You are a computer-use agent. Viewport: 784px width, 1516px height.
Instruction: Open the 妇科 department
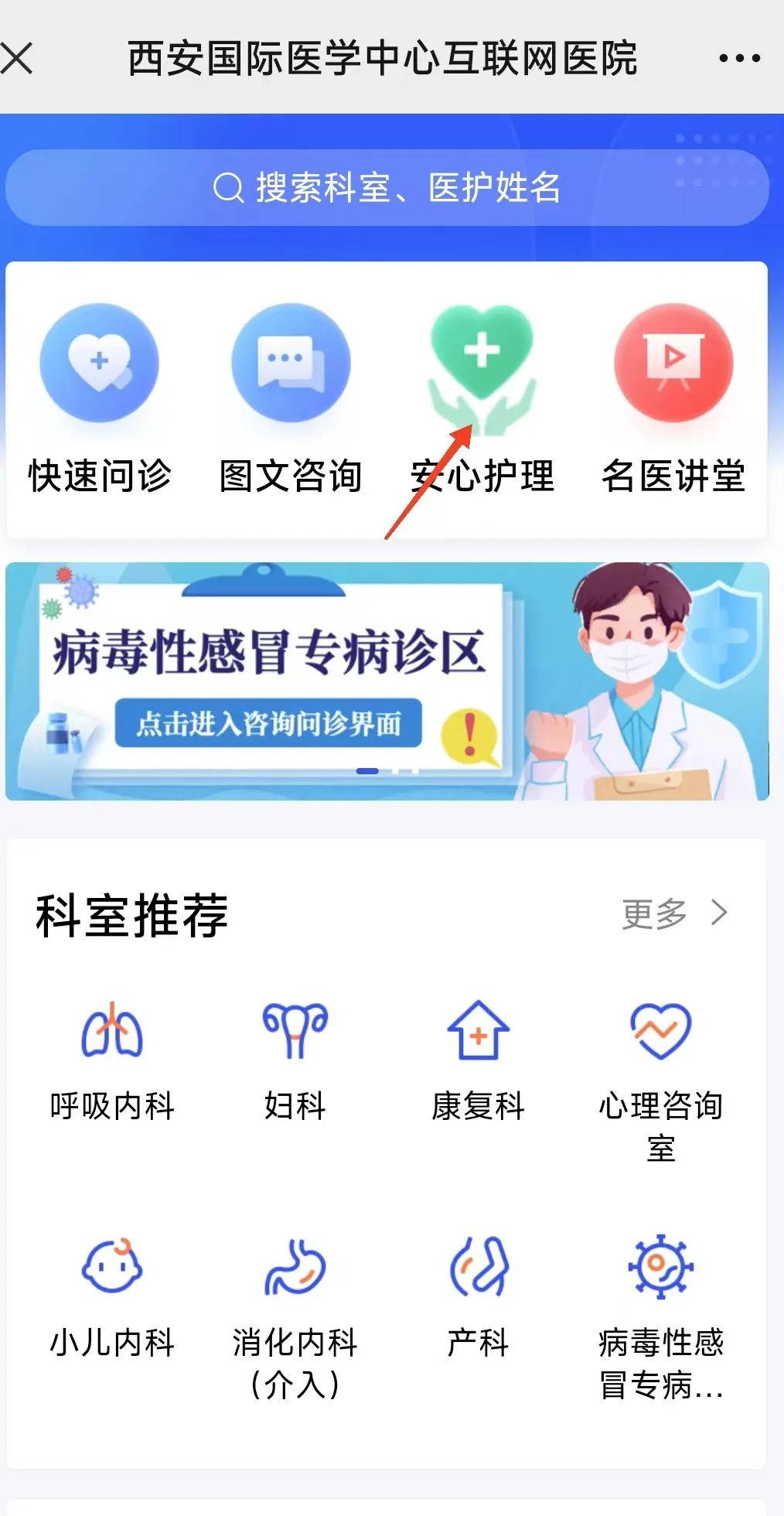pyautogui.click(x=295, y=1061)
